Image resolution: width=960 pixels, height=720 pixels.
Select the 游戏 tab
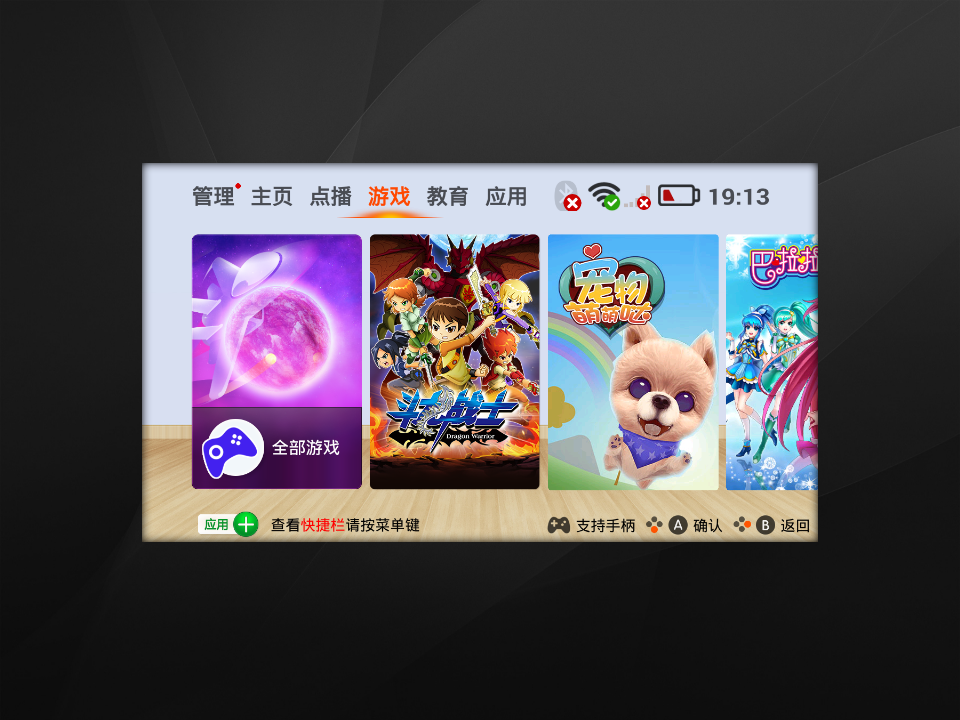(389, 197)
